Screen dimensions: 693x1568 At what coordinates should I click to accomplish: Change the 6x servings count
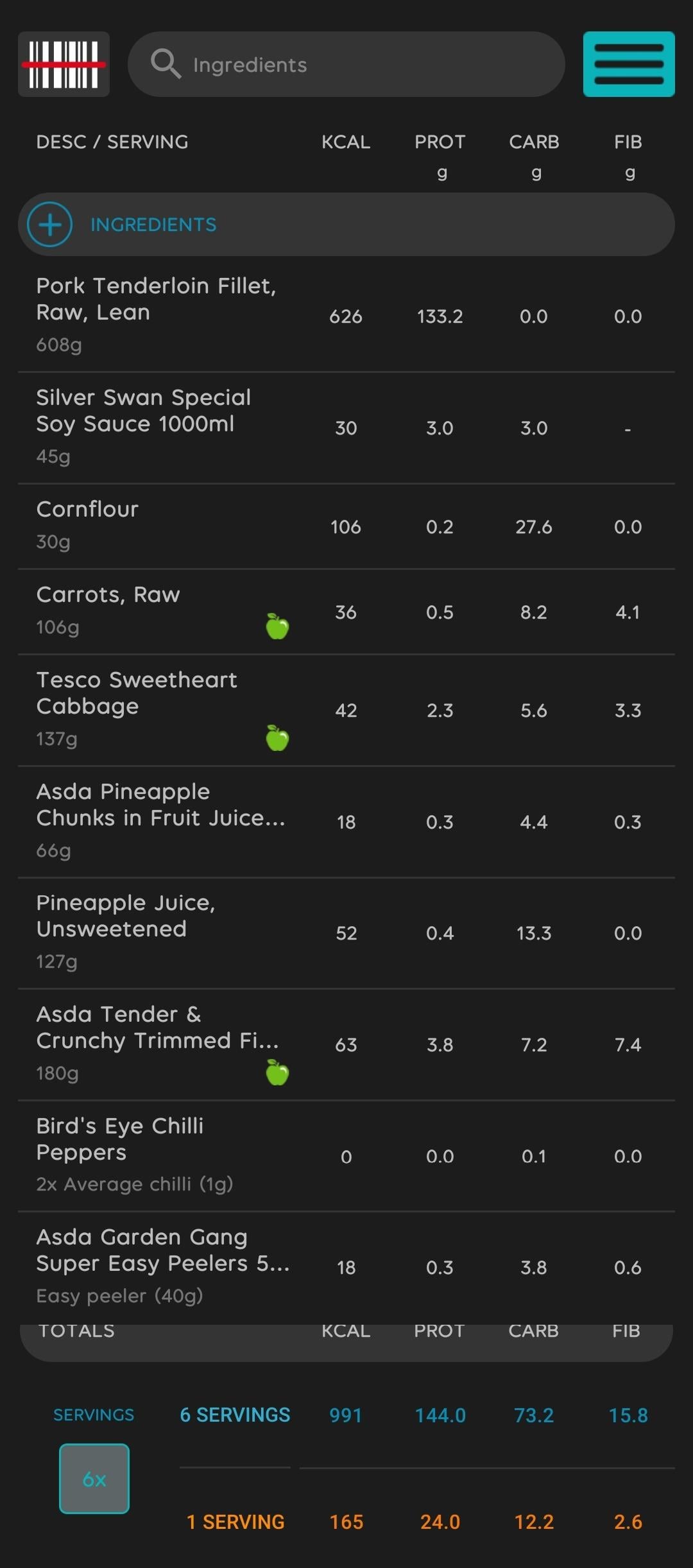pos(94,1479)
